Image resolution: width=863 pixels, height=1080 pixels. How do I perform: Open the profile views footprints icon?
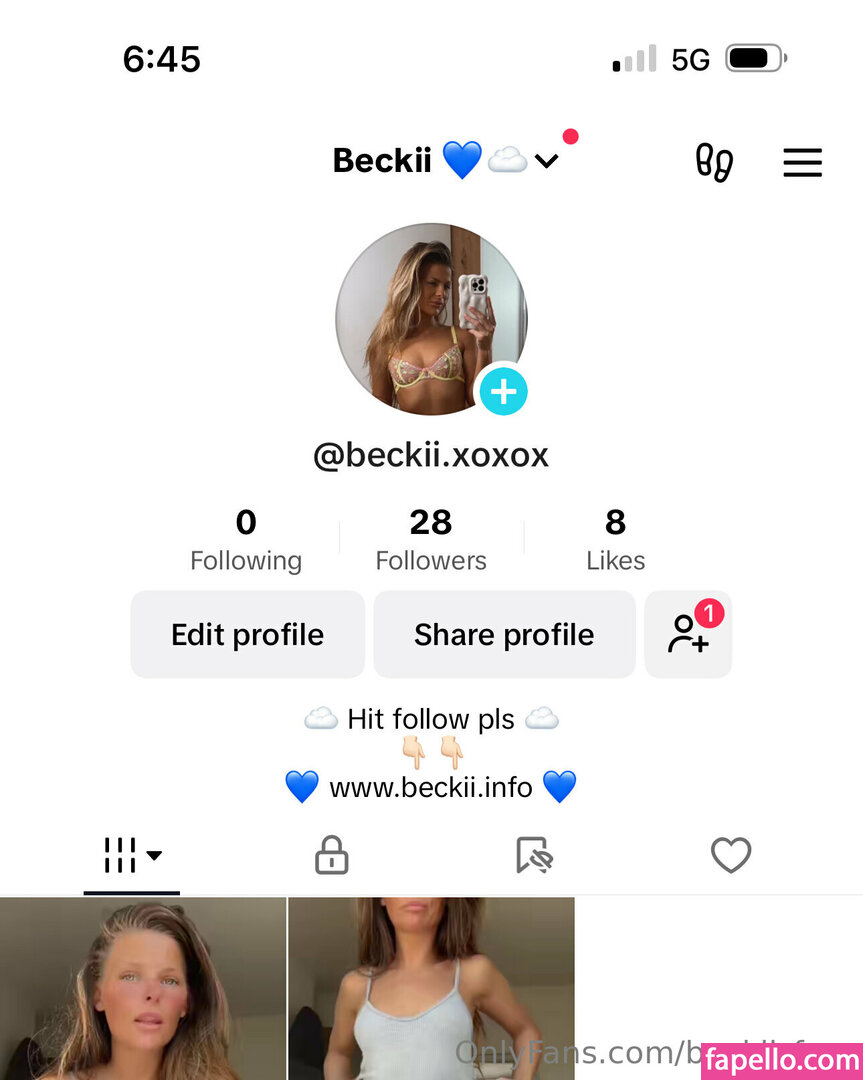(714, 162)
